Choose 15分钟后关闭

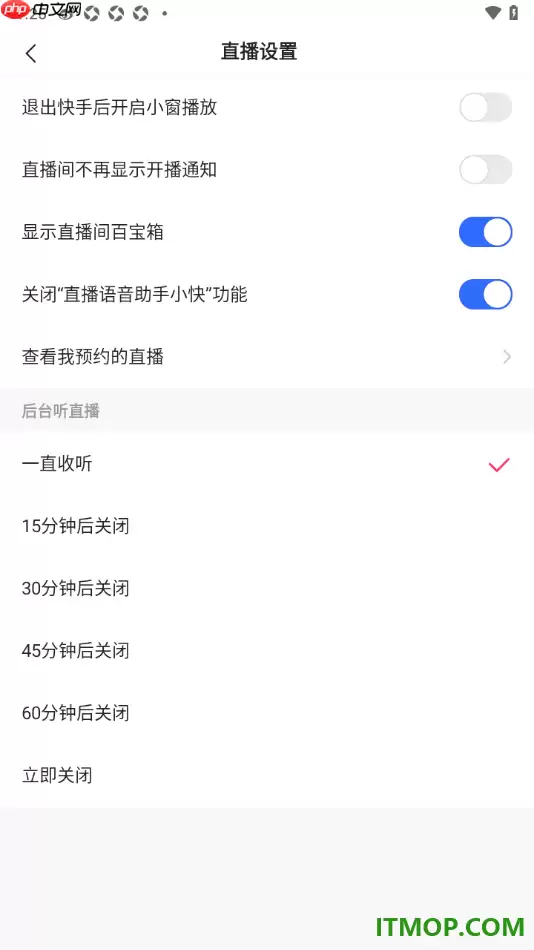click(x=267, y=526)
